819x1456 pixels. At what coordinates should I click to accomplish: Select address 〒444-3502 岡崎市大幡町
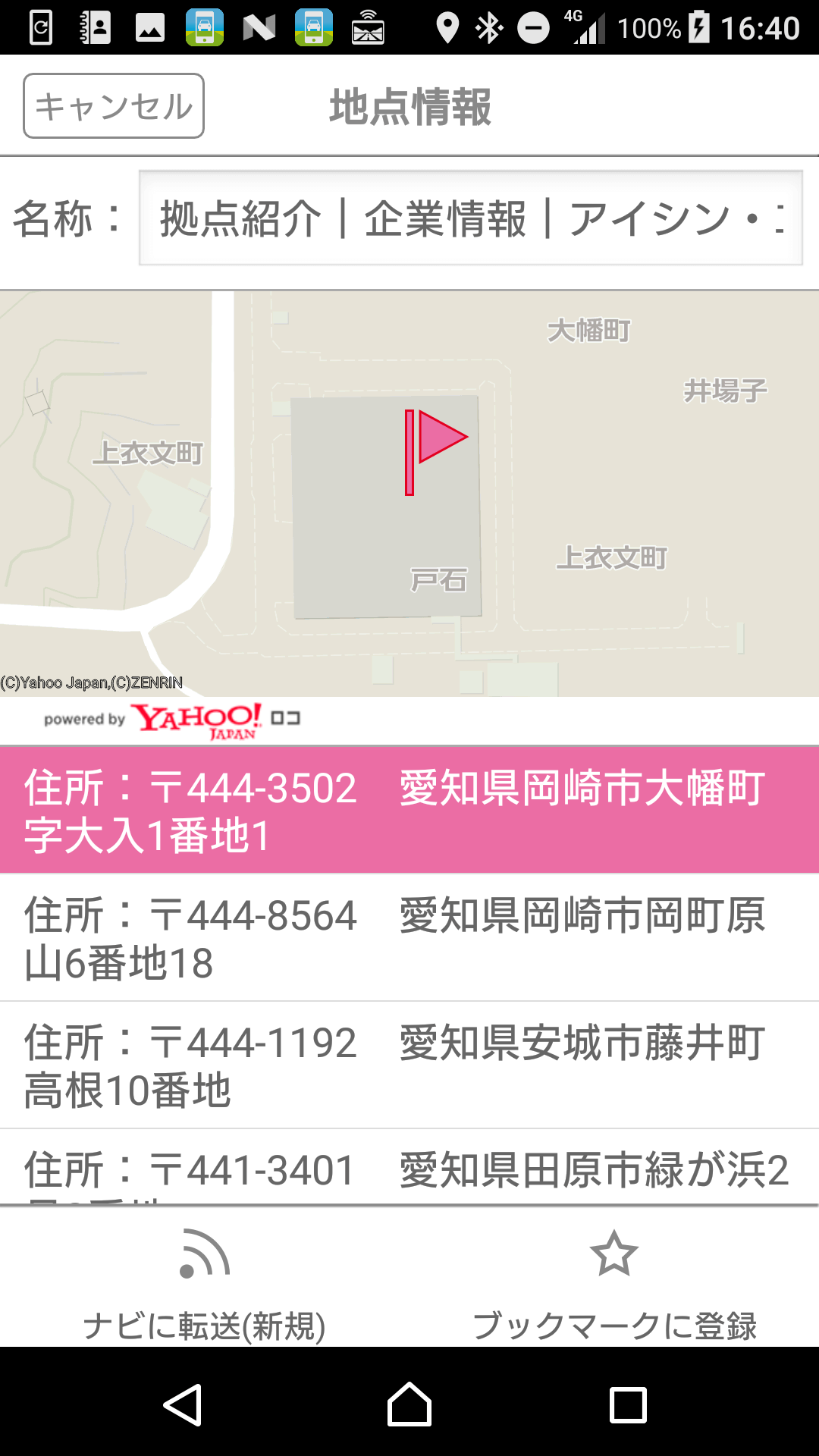tap(409, 810)
